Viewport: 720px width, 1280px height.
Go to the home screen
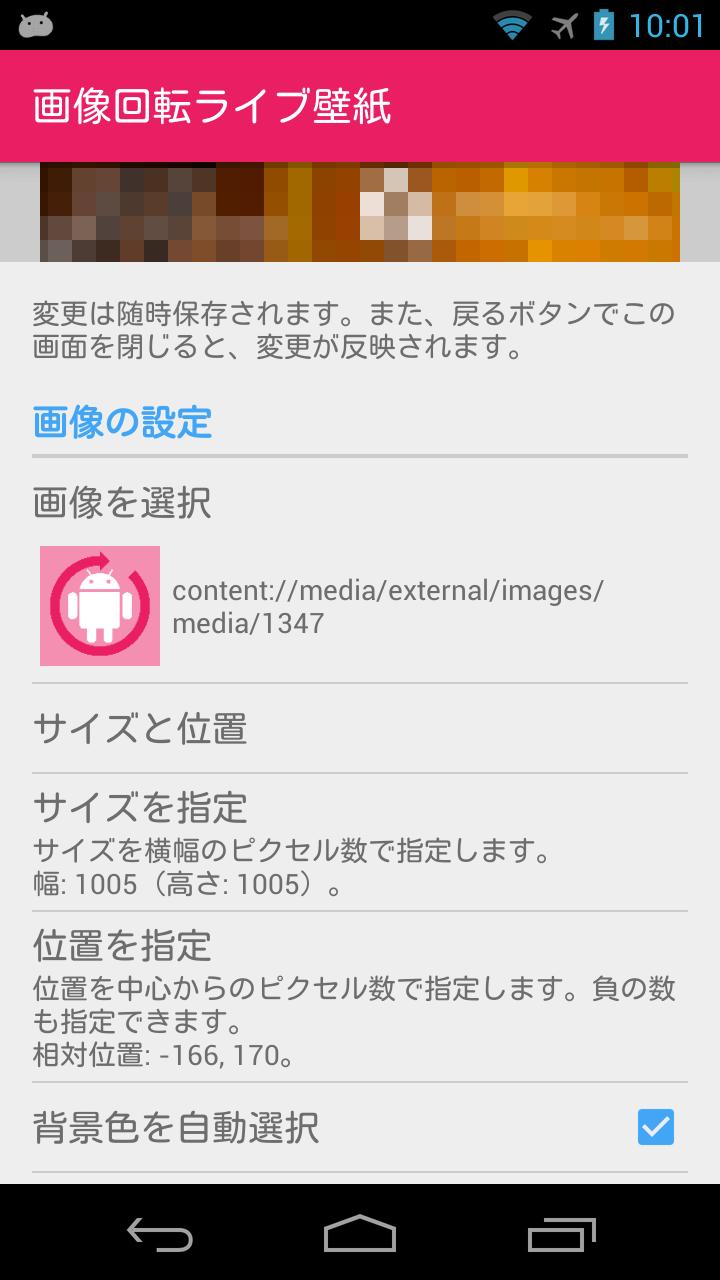[360, 1233]
